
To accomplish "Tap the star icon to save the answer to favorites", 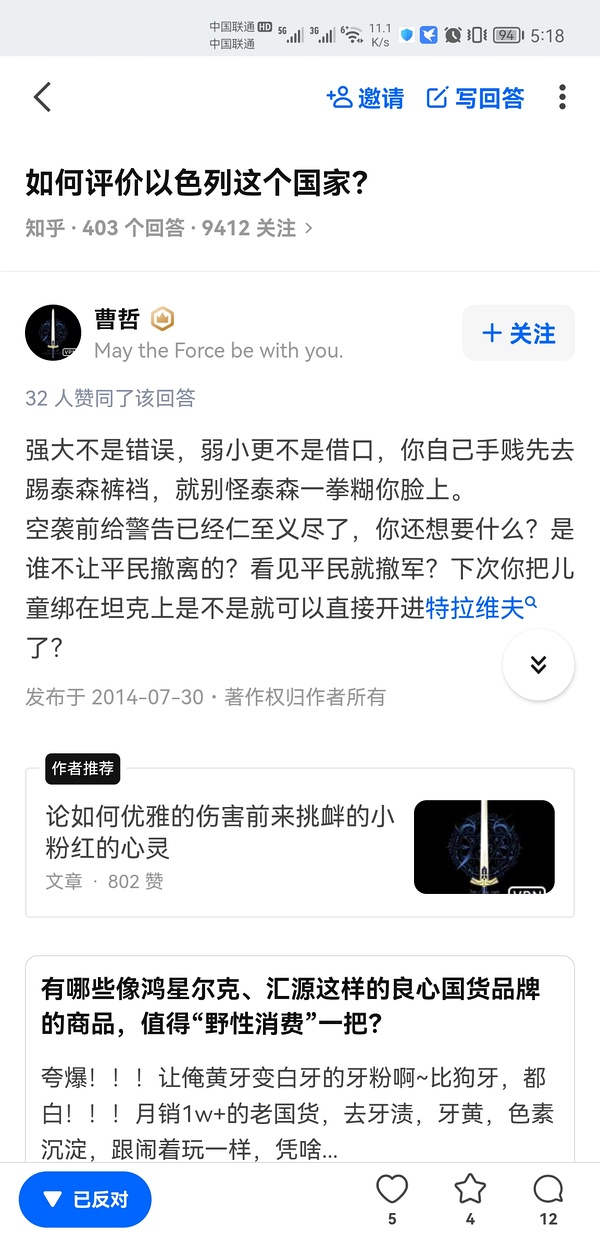I will (470, 1189).
